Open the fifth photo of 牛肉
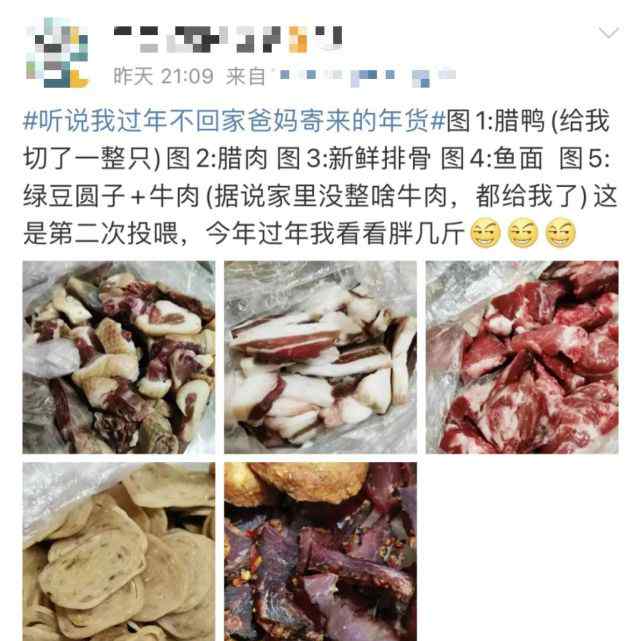 click(x=320, y=551)
